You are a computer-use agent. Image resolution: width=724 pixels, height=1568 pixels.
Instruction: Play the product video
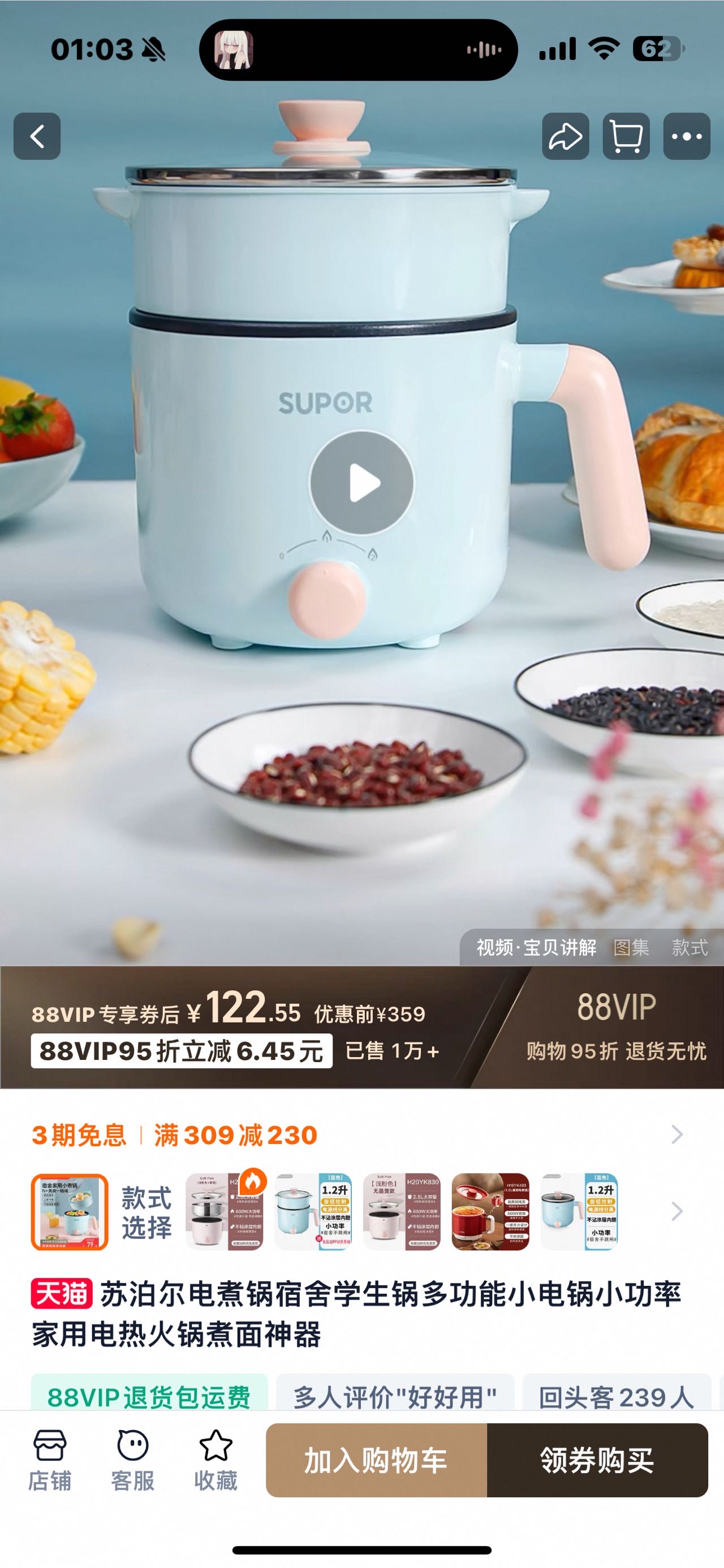(361, 483)
